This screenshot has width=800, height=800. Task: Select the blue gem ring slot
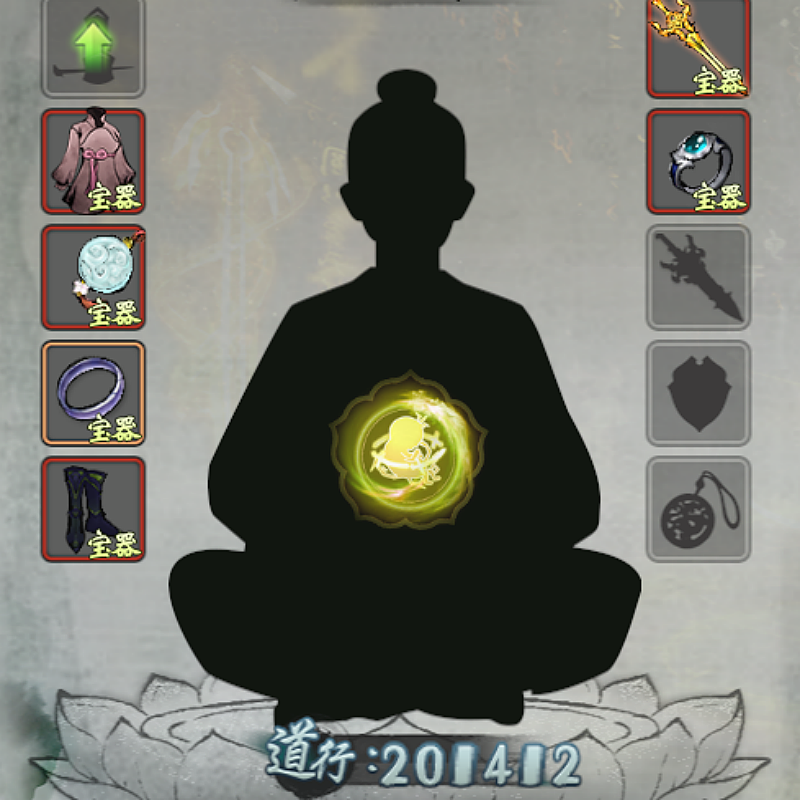point(698,161)
